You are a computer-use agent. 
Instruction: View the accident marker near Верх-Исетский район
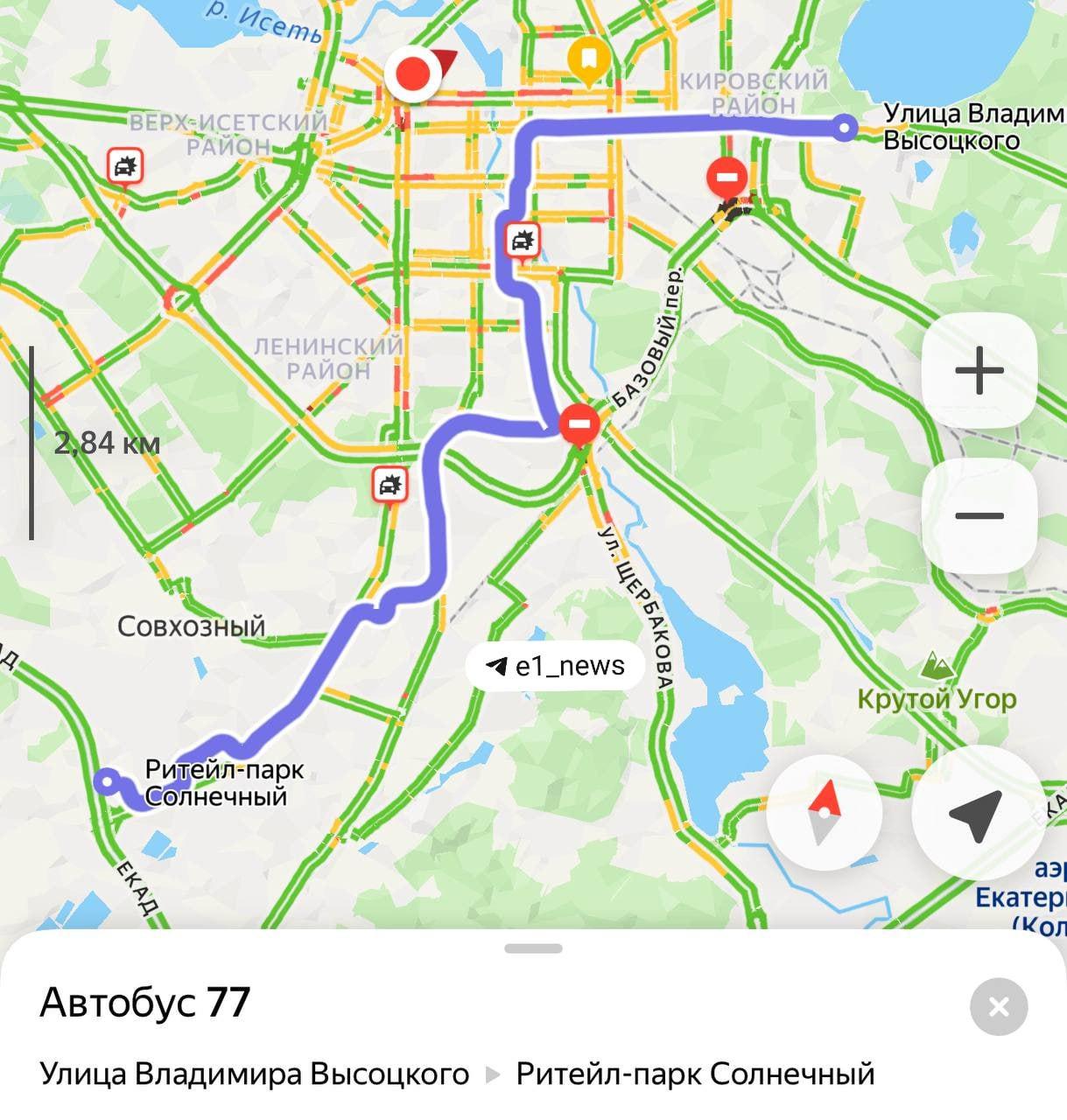(x=126, y=166)
